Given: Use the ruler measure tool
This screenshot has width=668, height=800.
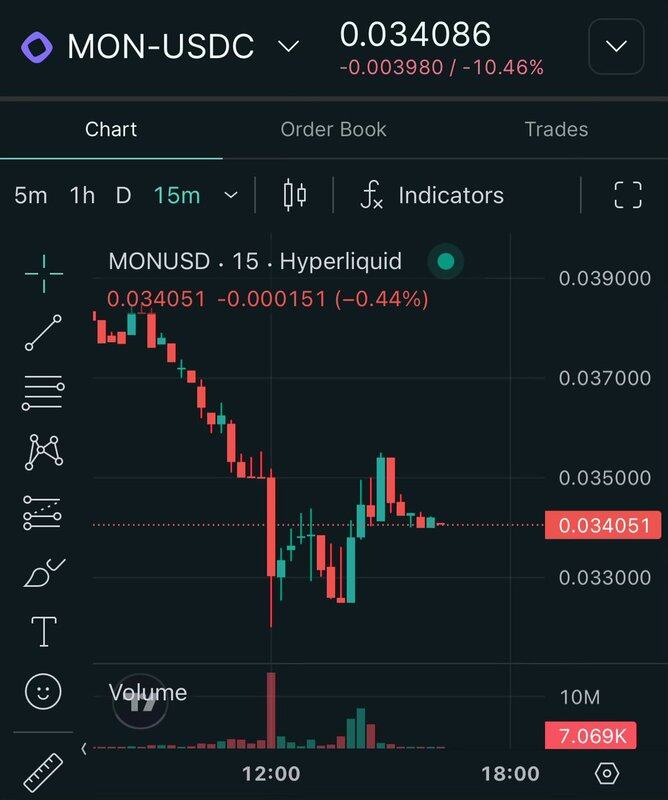Looking at the screenshot, I should pyautogui.click(x=41, y=772).
